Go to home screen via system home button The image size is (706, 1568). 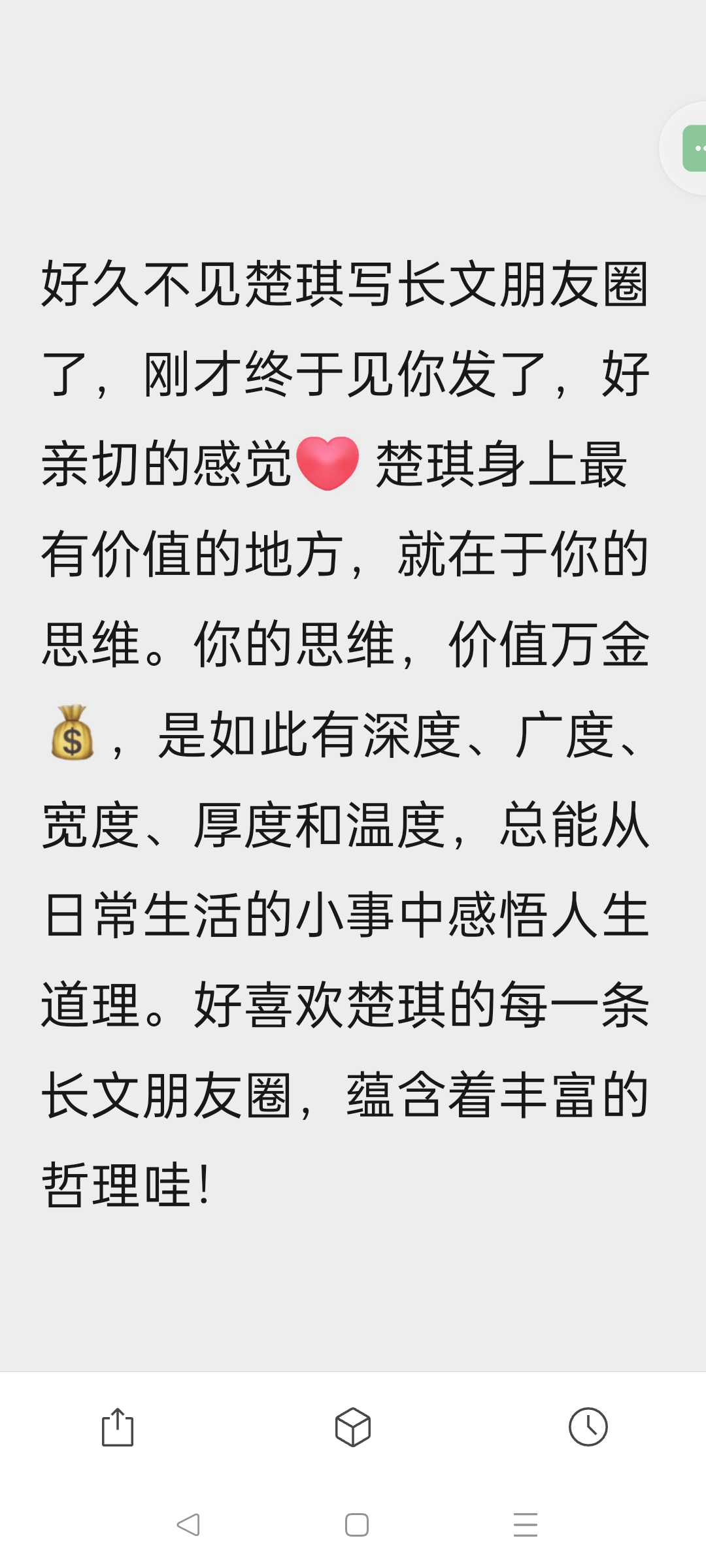357,1525
